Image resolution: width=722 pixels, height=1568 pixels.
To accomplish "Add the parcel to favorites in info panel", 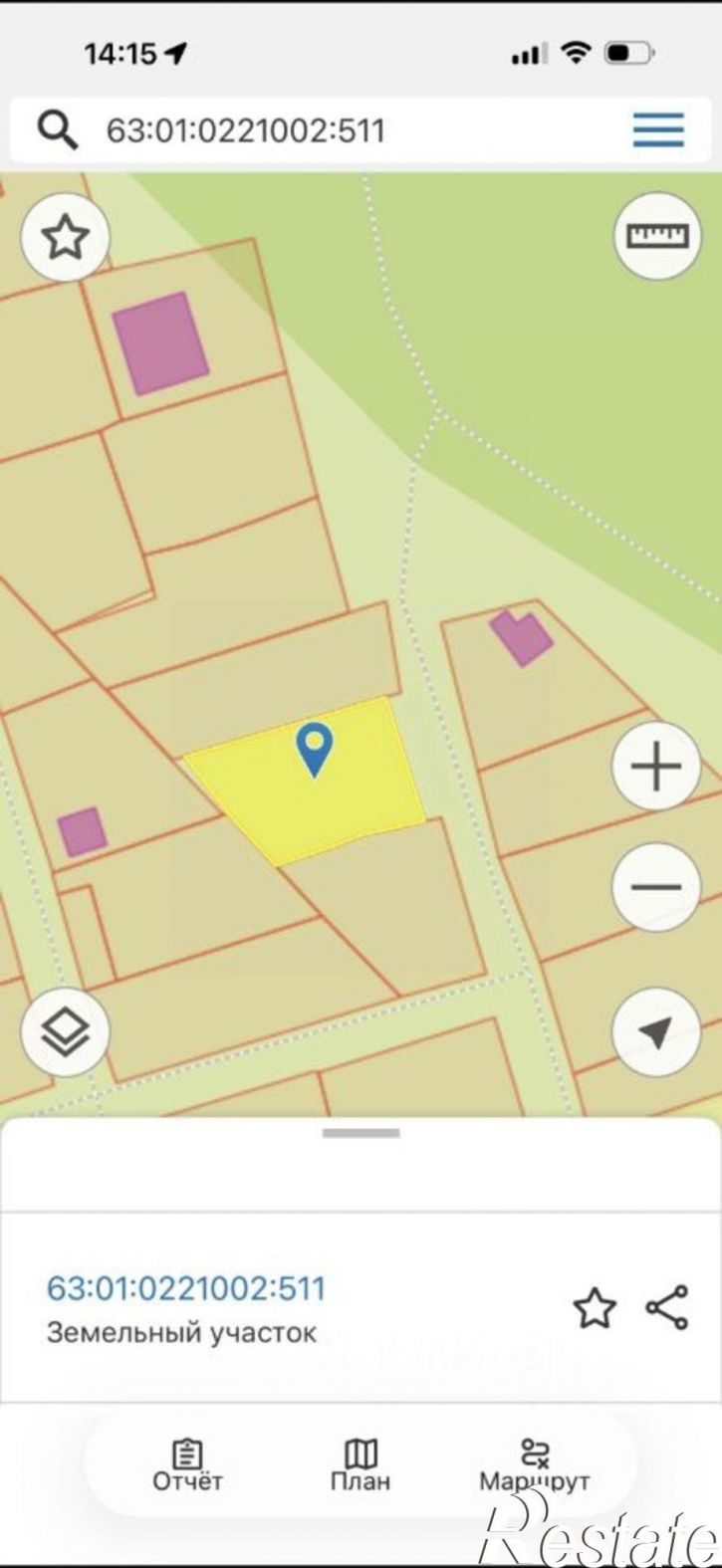I will tap(595, 1308).
